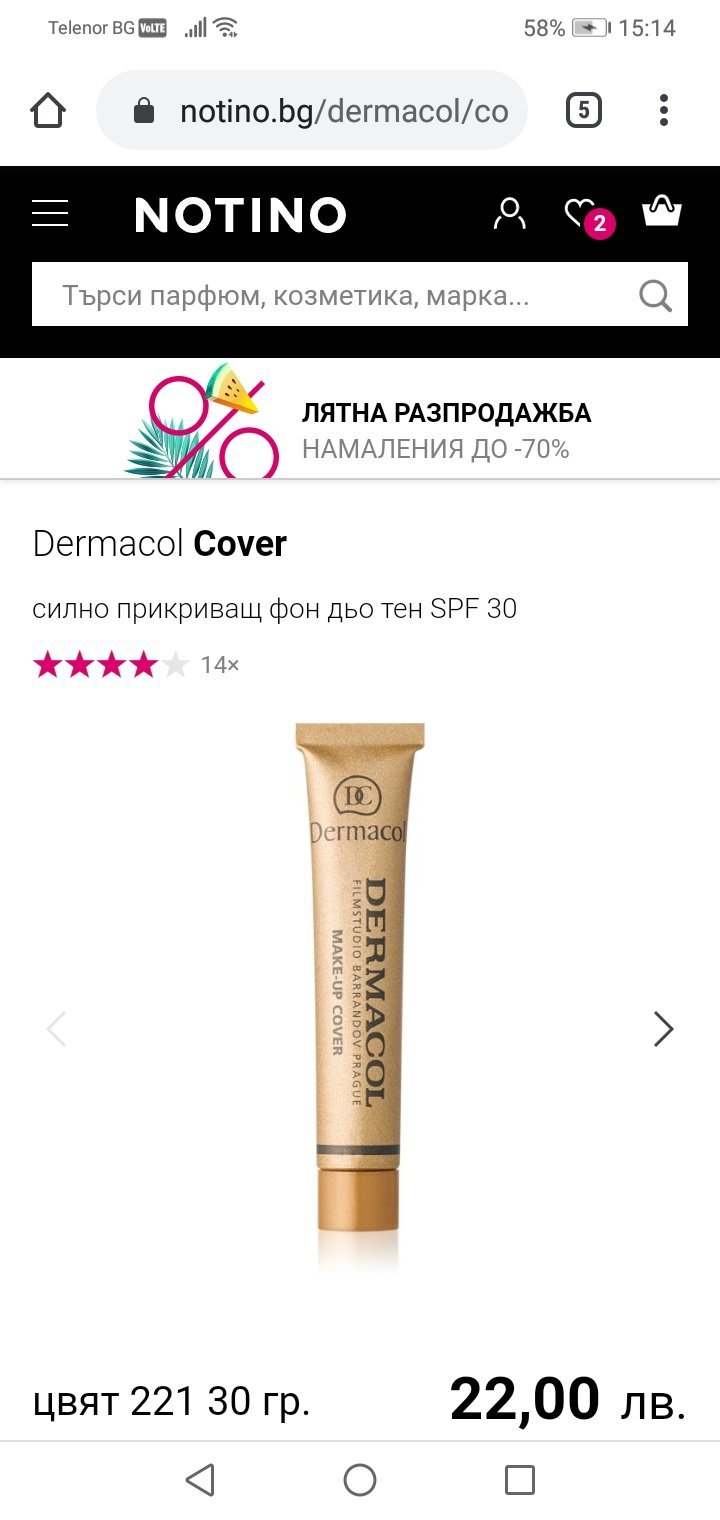The height and width of the screenshot is (1520, 720).
Task: Open the Notino hamburger menu
Action: click(50, 214)
